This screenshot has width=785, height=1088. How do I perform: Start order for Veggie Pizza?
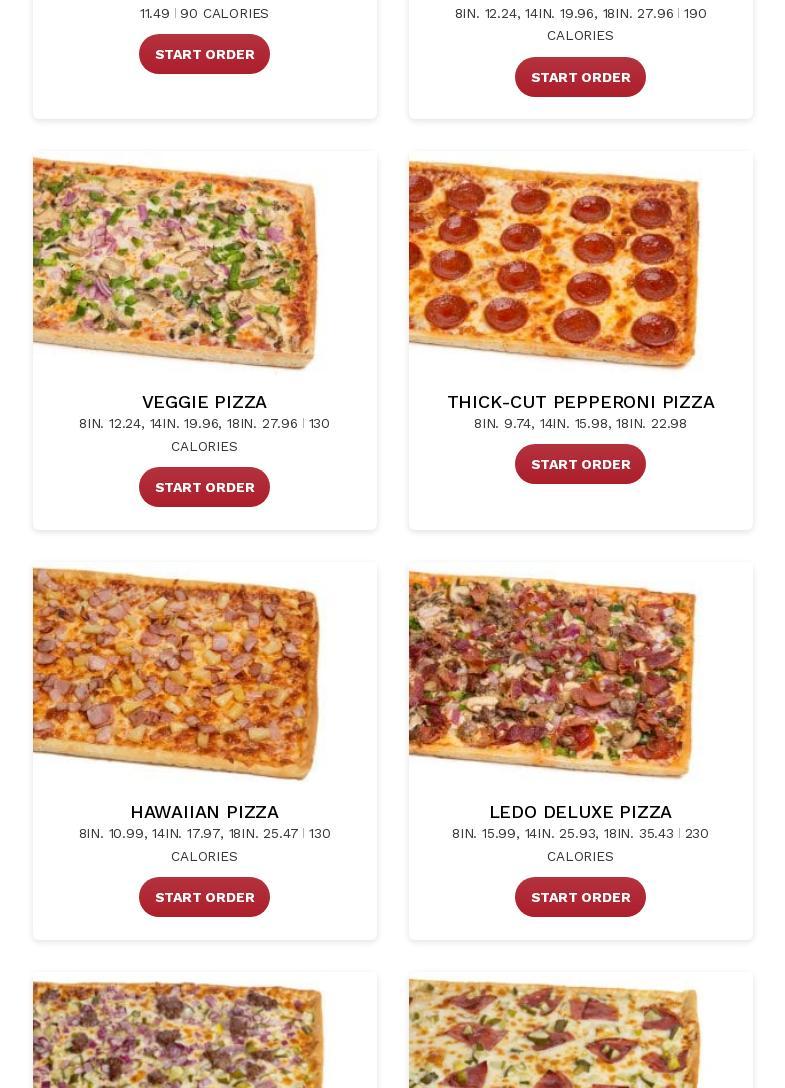tap(204, 487)
